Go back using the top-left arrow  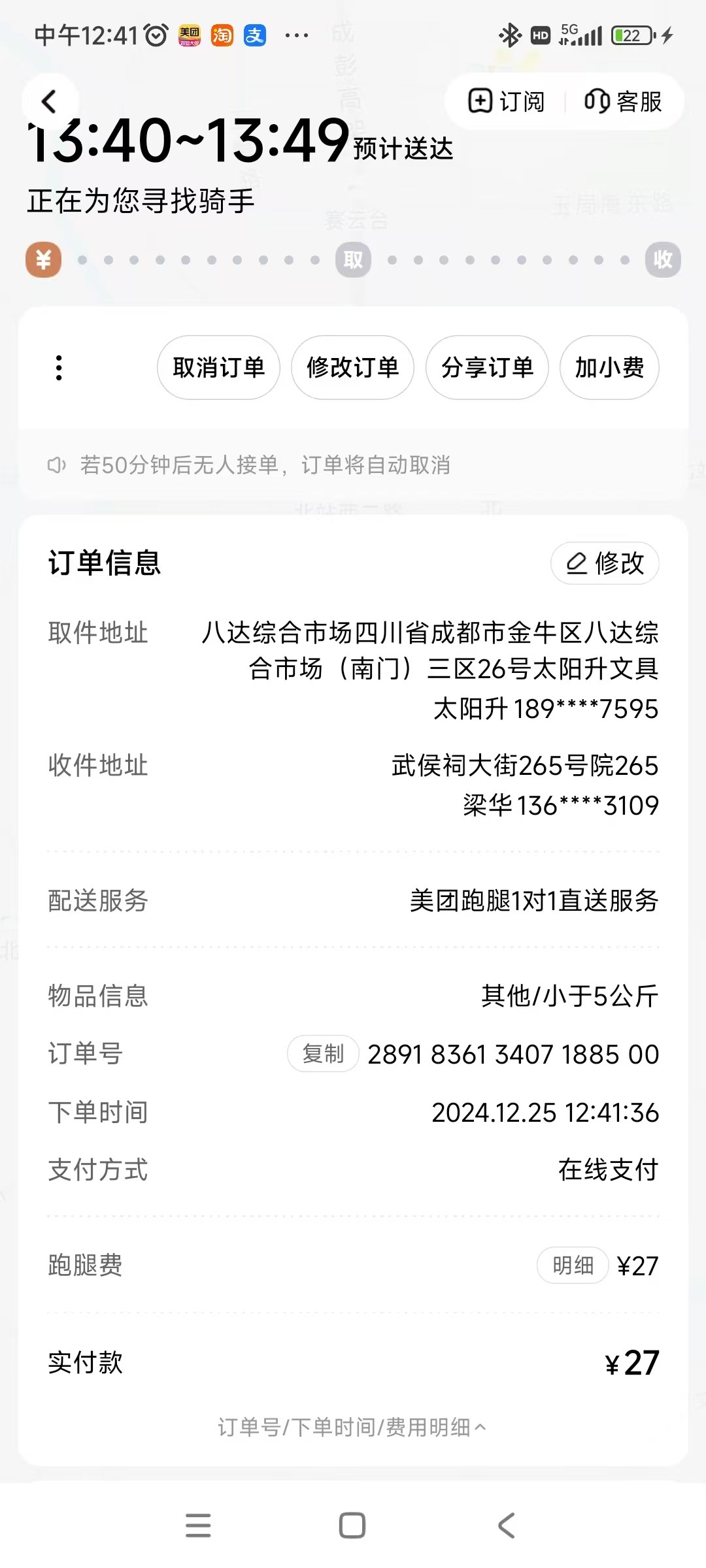point(50,102)
